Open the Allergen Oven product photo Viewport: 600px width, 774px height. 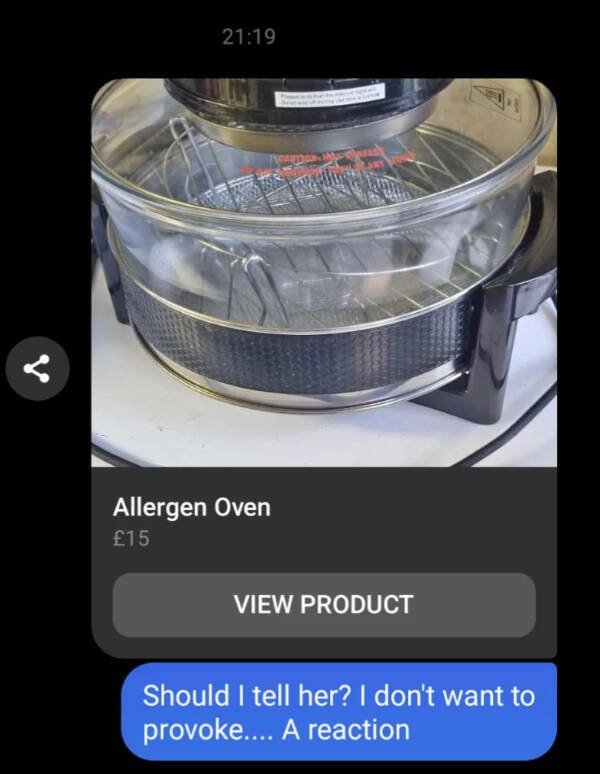click(323, 272)
